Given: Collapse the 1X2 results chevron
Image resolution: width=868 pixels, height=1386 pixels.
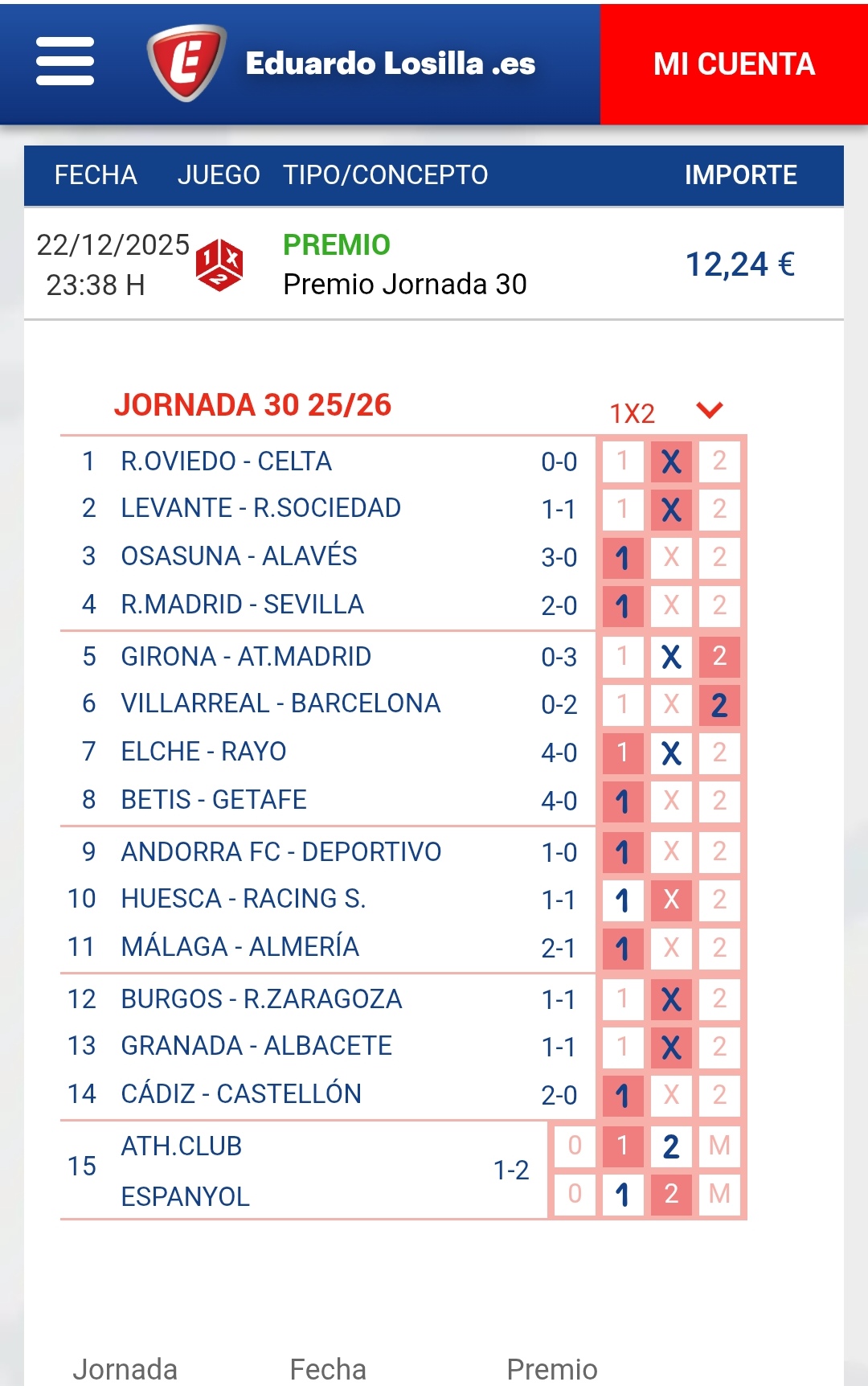Looking at the screenshot, I should click(x=710, y=411).
